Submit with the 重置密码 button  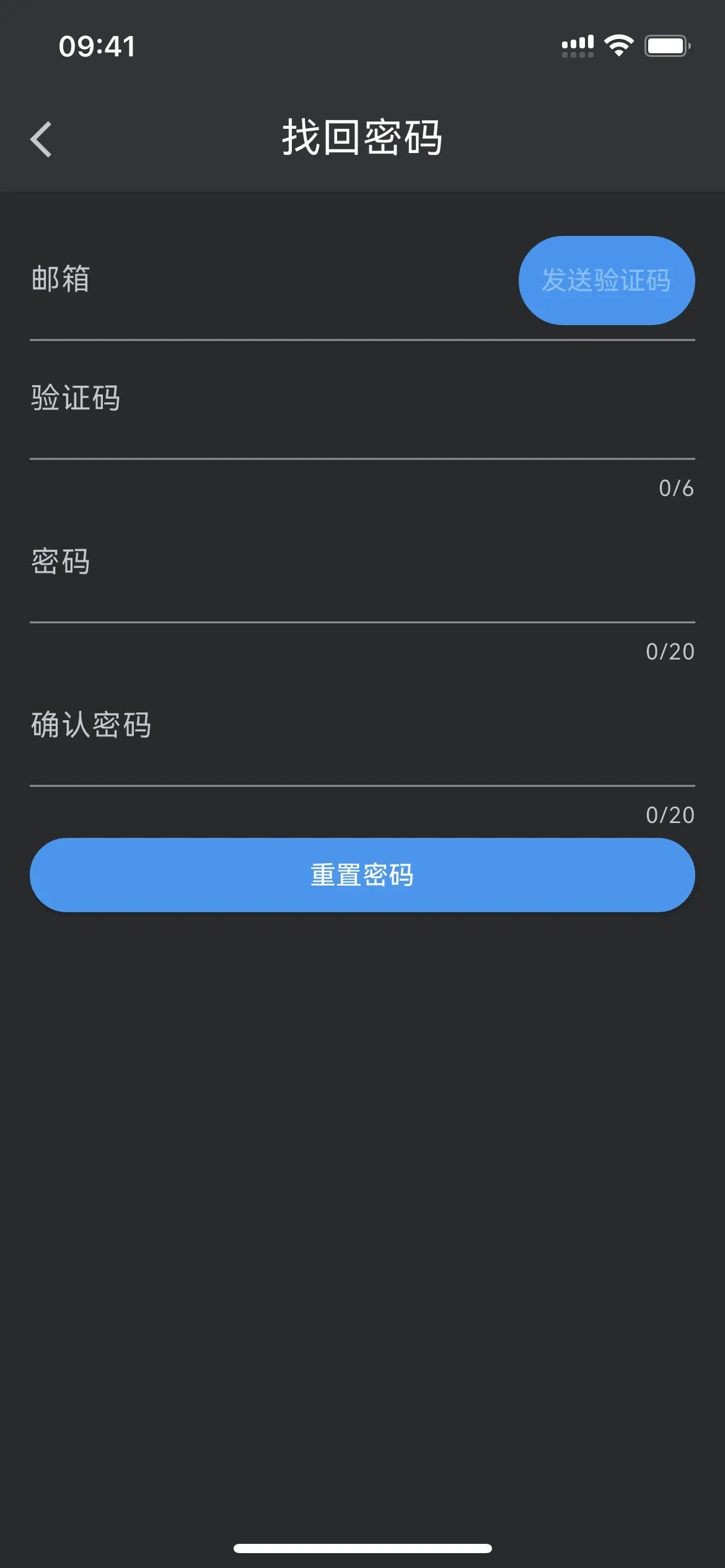point(362,875)
